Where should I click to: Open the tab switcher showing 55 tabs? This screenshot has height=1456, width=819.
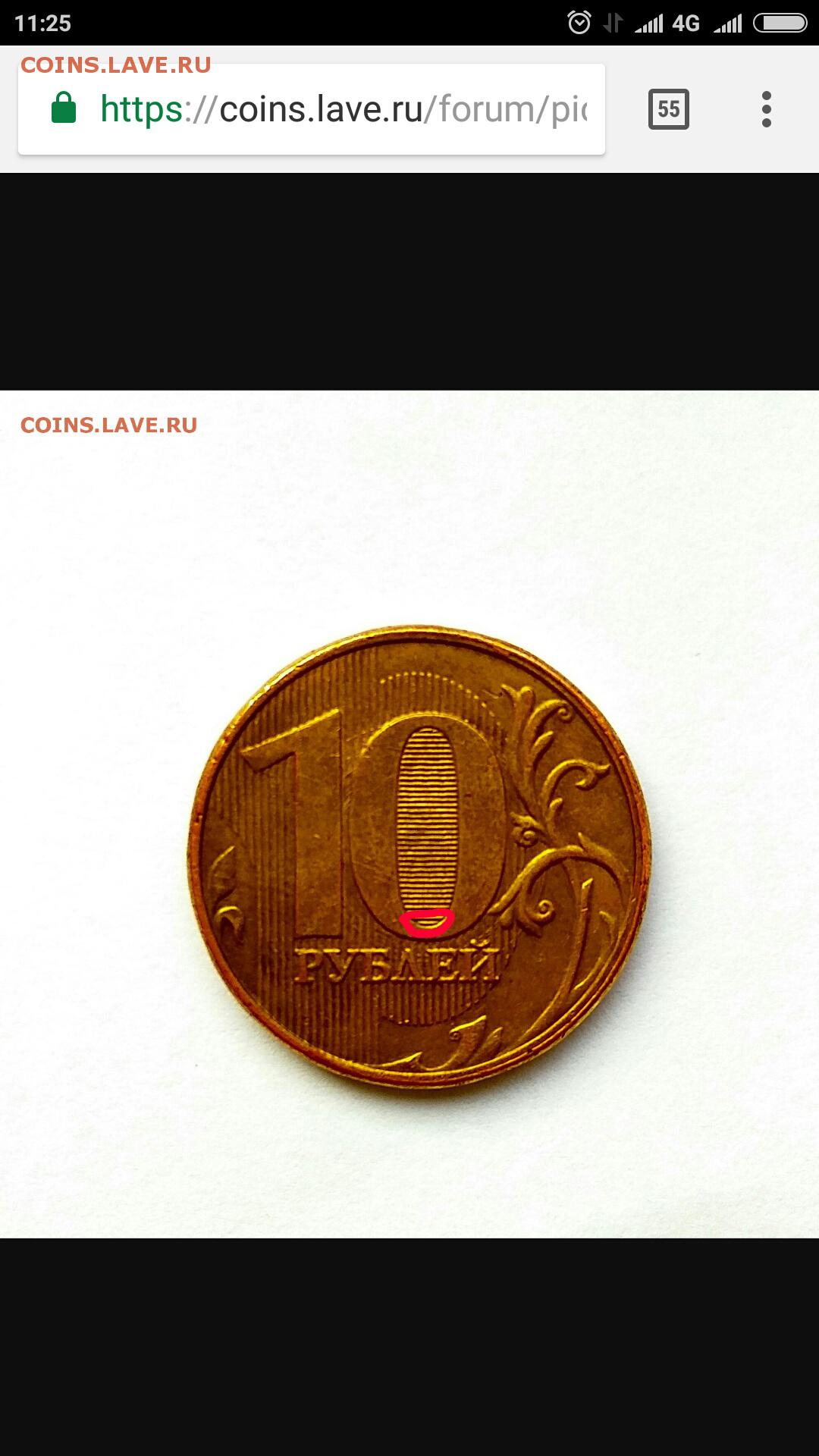point(668,109)
